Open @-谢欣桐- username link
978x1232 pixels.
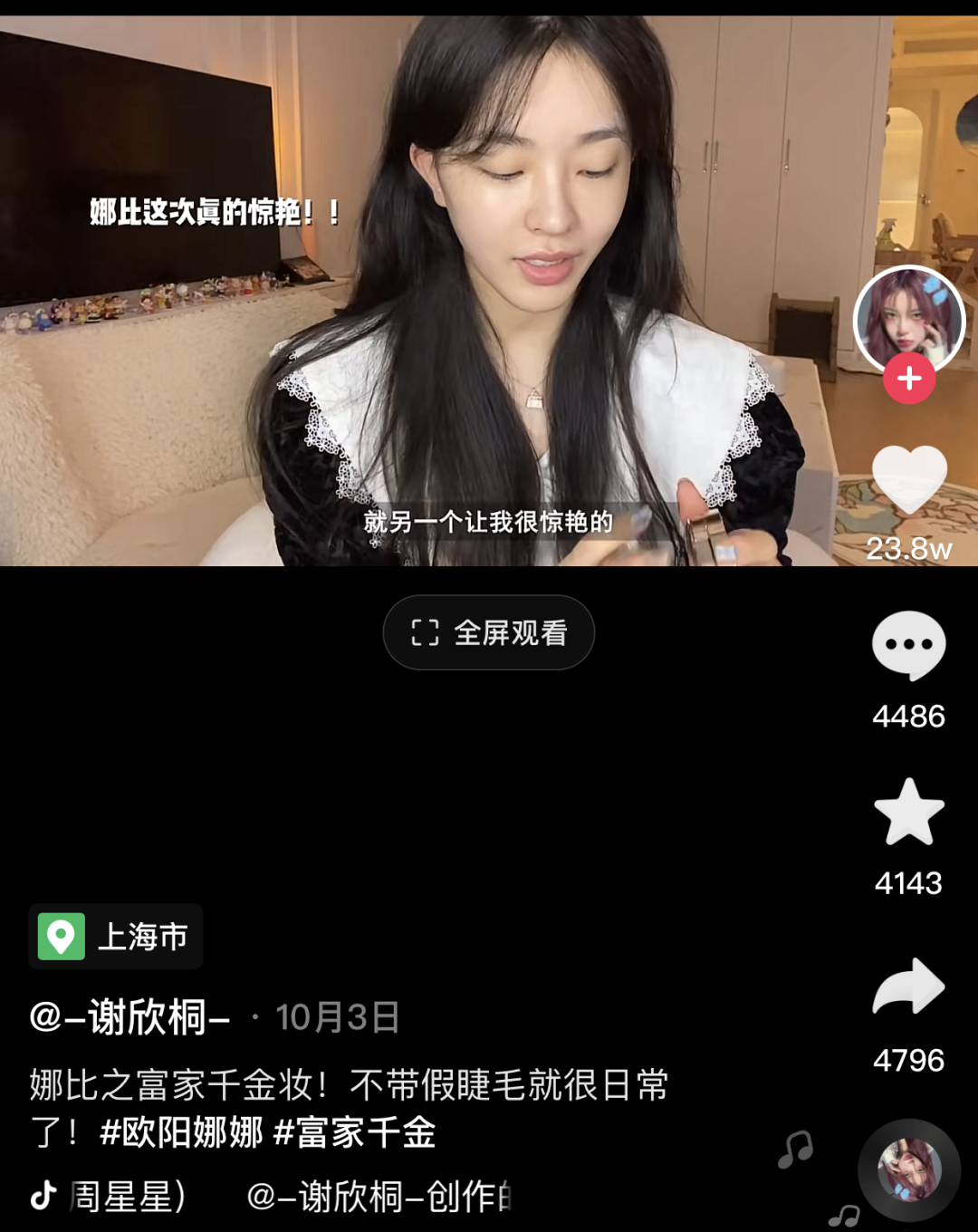(129, 1017)
